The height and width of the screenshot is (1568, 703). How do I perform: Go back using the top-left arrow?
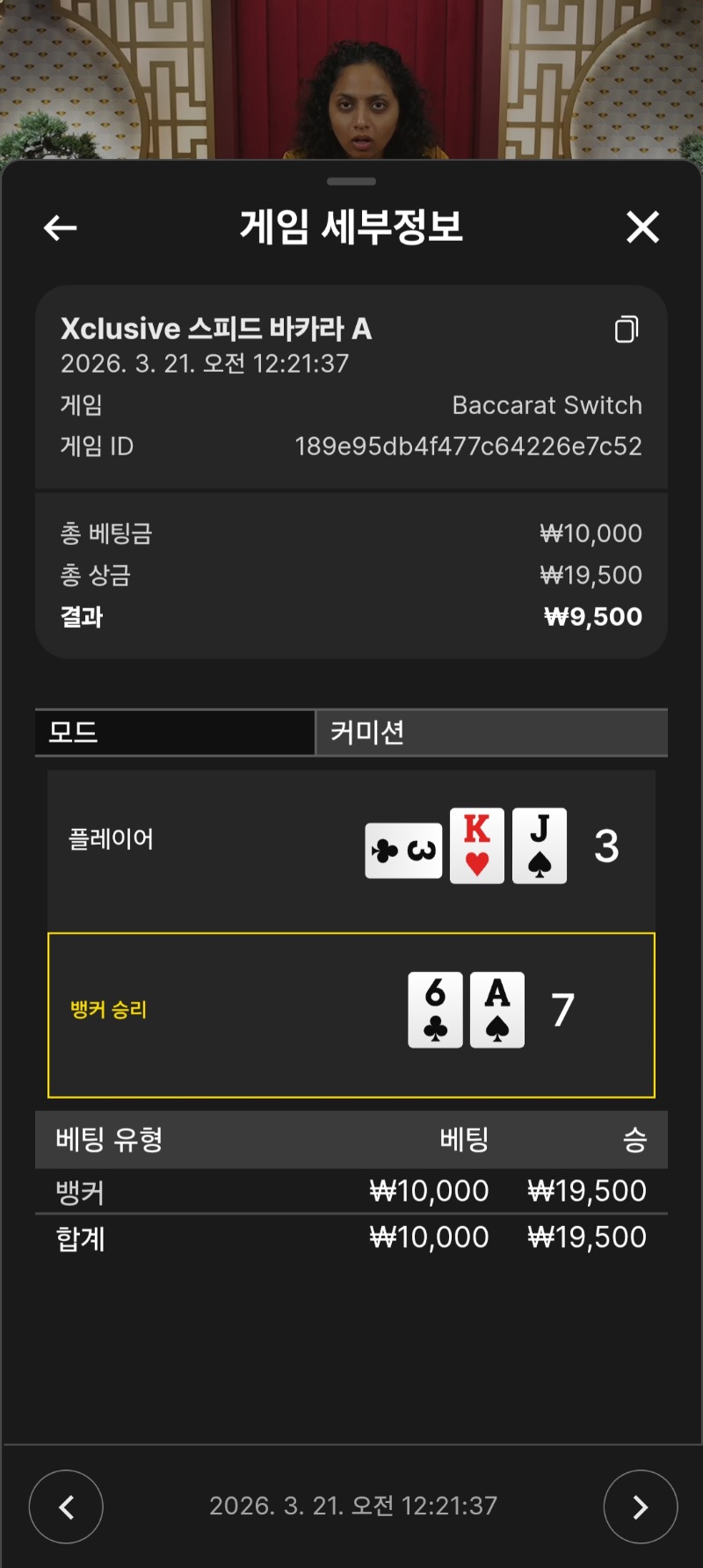60,229
